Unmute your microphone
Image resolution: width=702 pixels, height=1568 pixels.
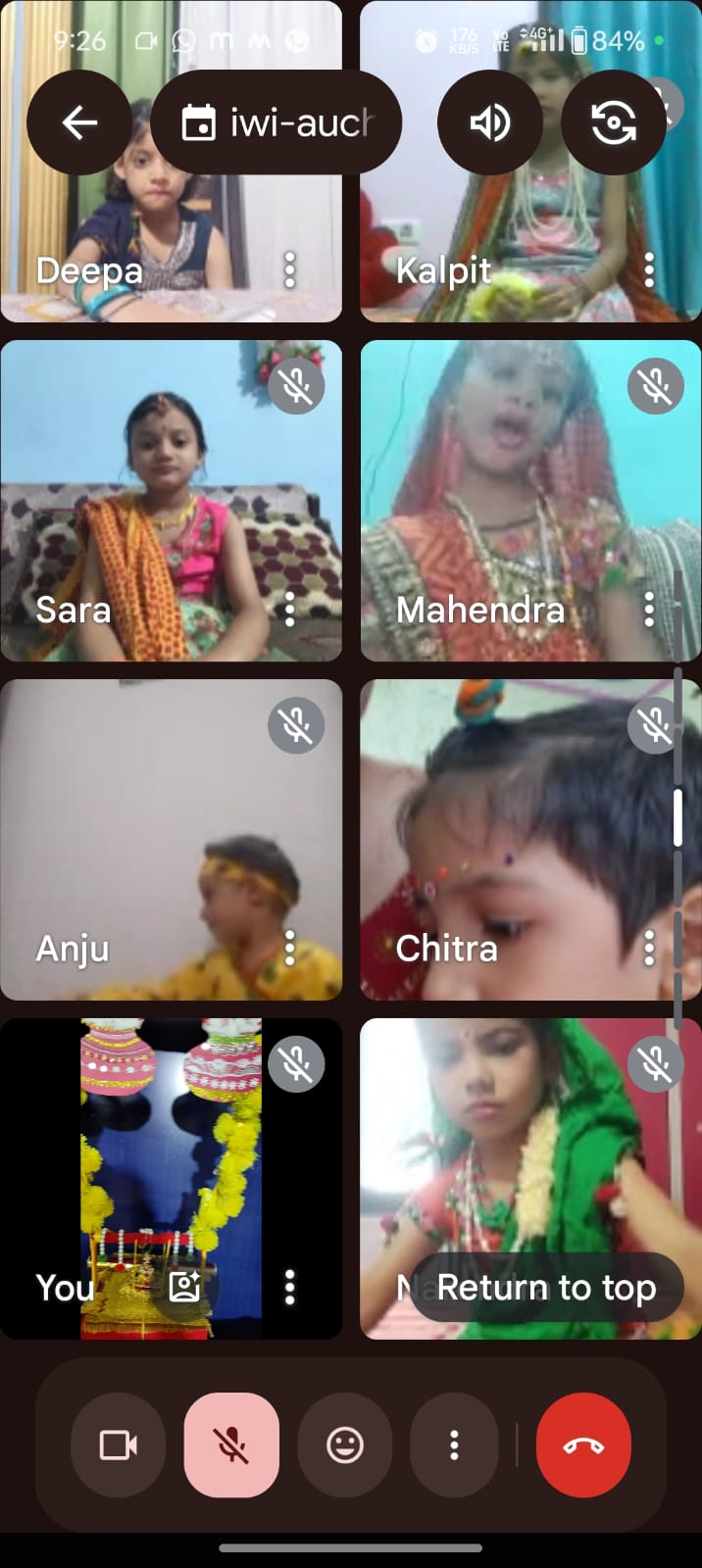231,1445
